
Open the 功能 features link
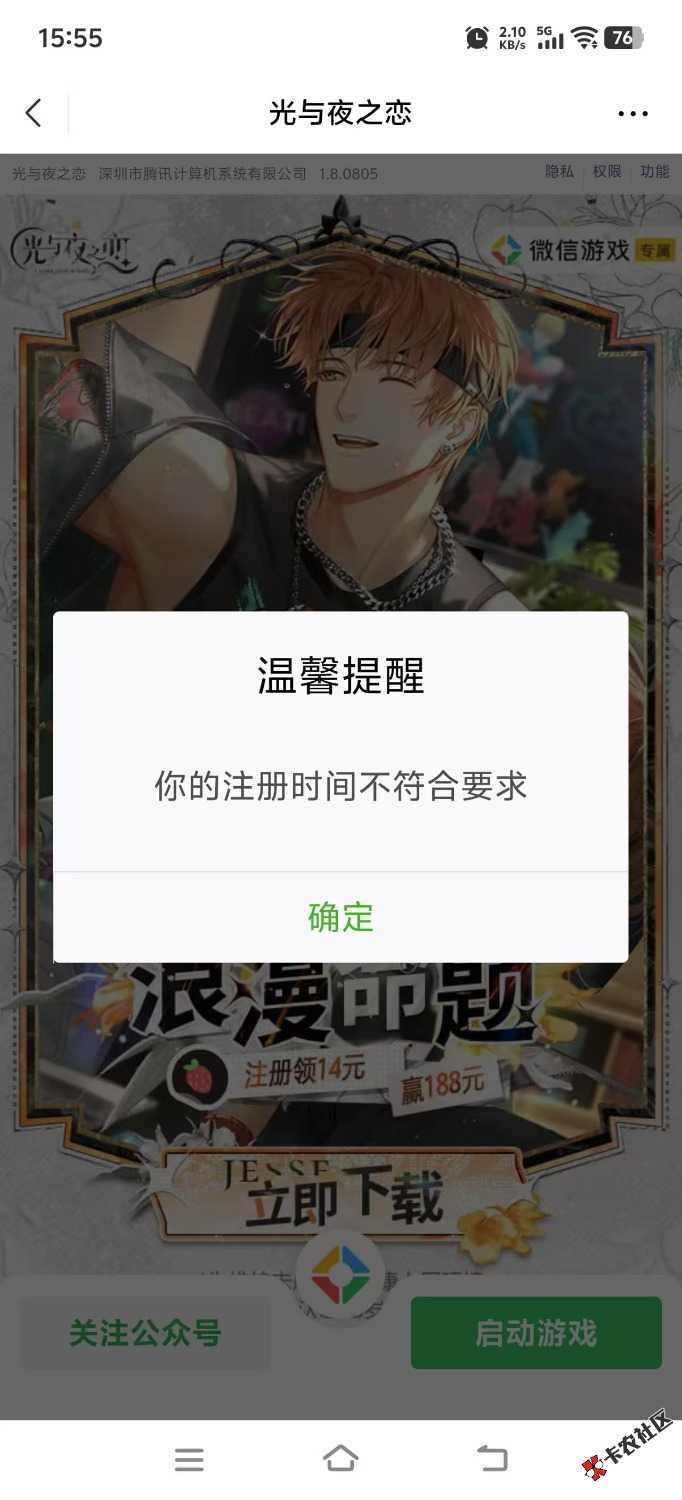(x=655, y=172)
